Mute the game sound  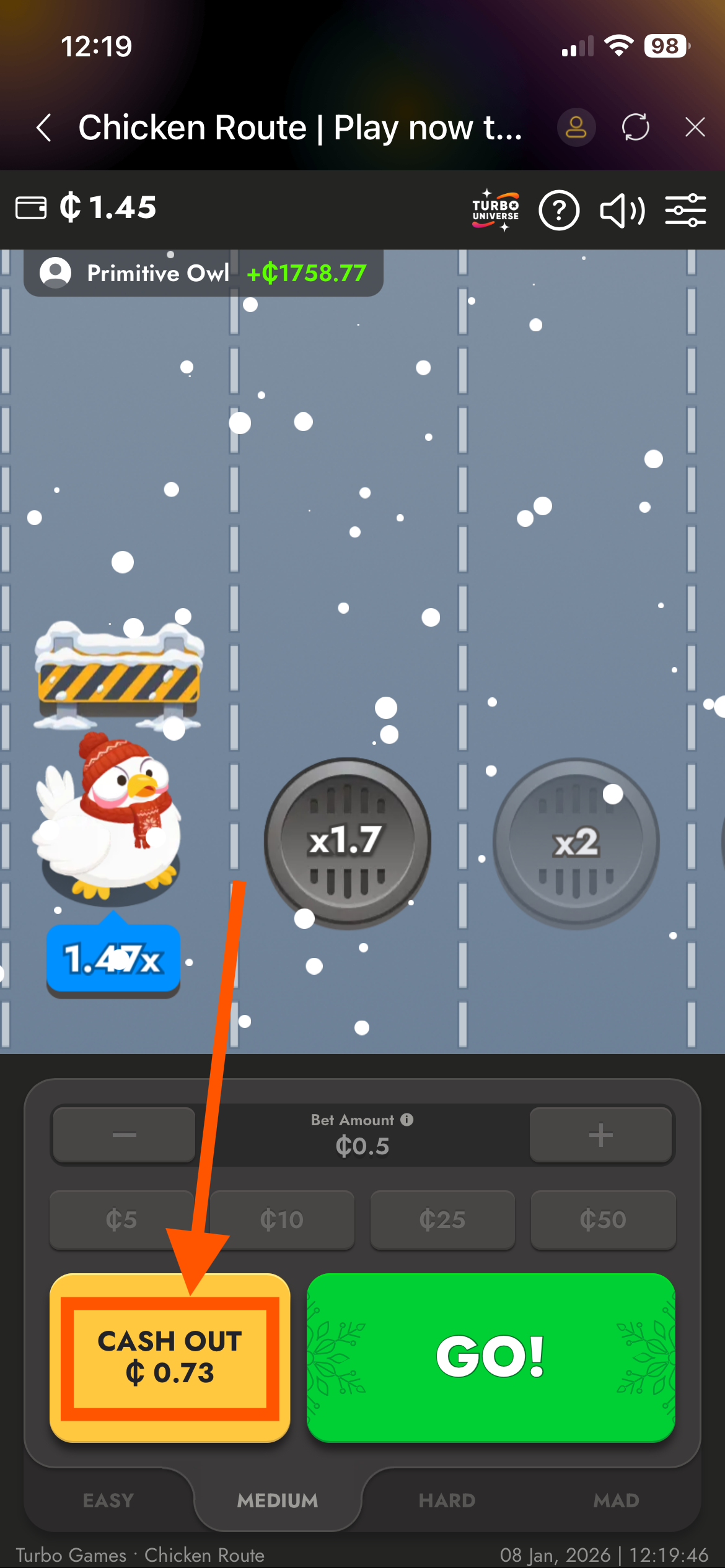(622, 211)
